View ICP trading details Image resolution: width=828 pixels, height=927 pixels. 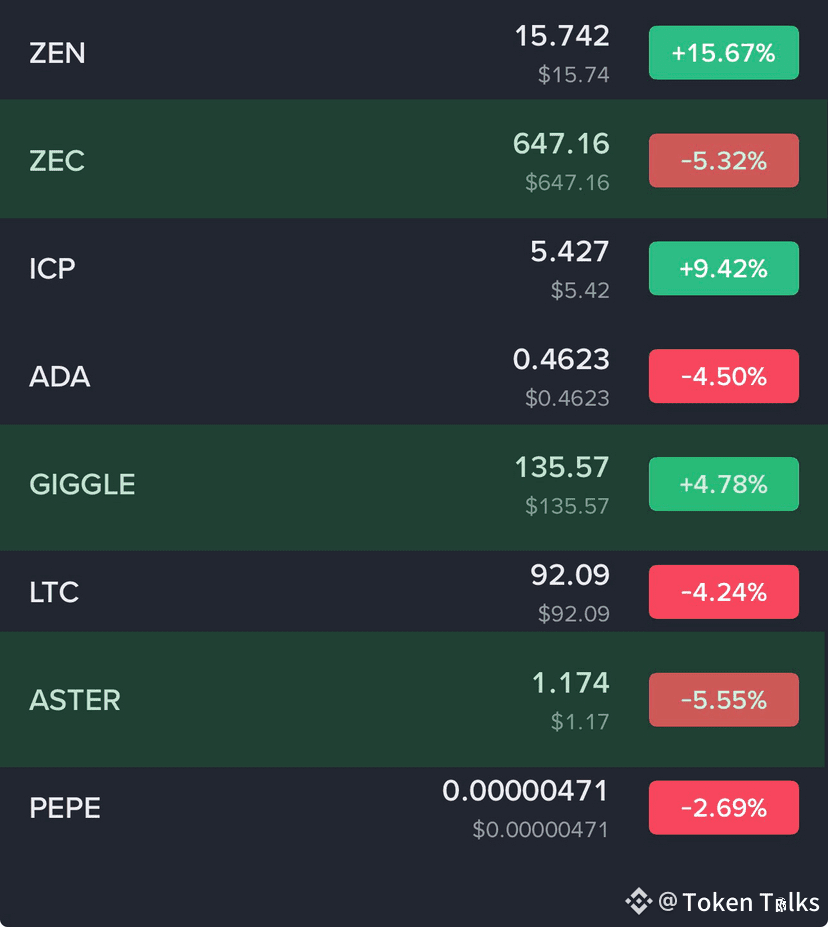[300, 268]
